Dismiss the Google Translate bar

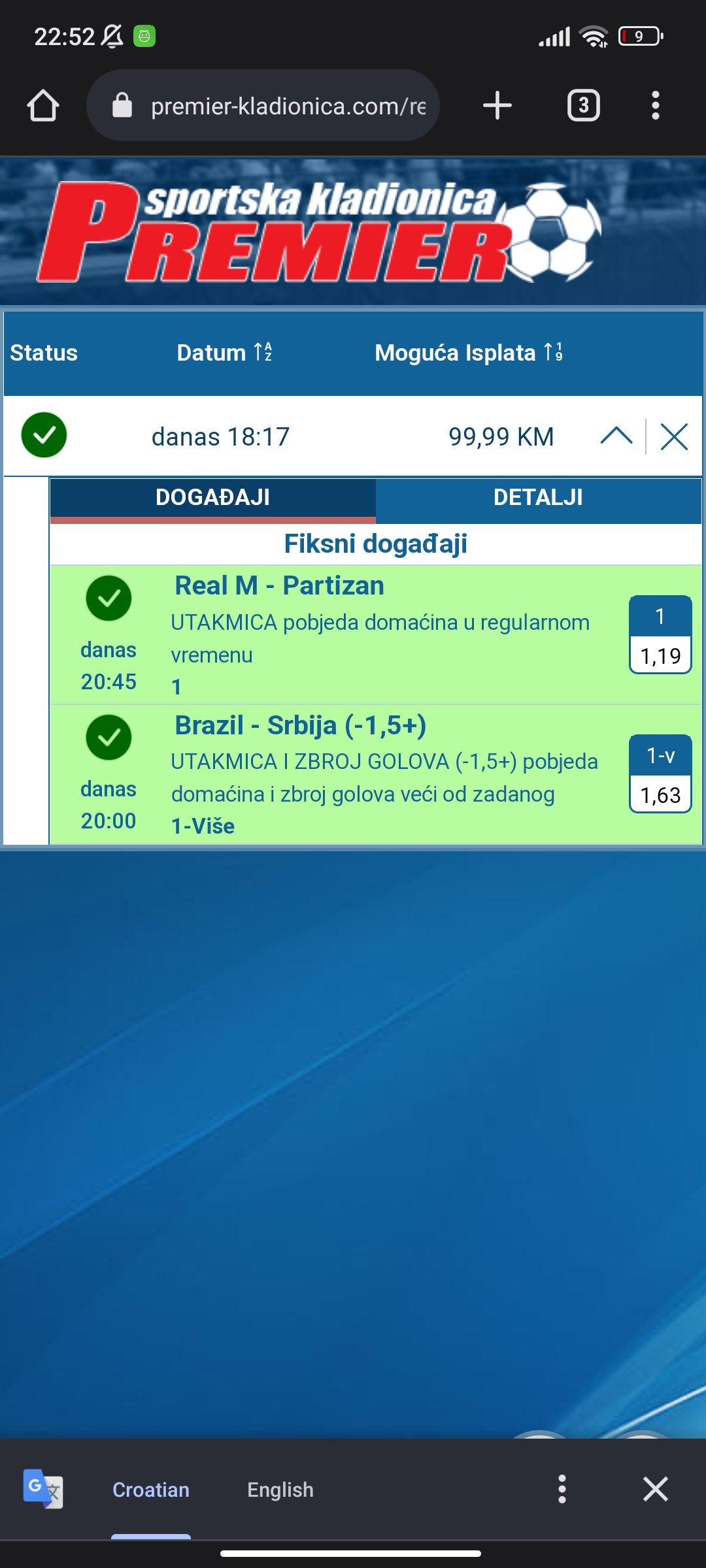point(655,1490)
